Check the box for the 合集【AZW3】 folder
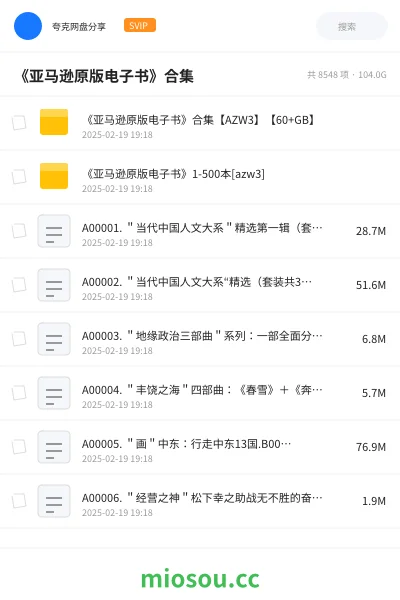The width and height of the screenshot is (400, 600). point(19,123)
